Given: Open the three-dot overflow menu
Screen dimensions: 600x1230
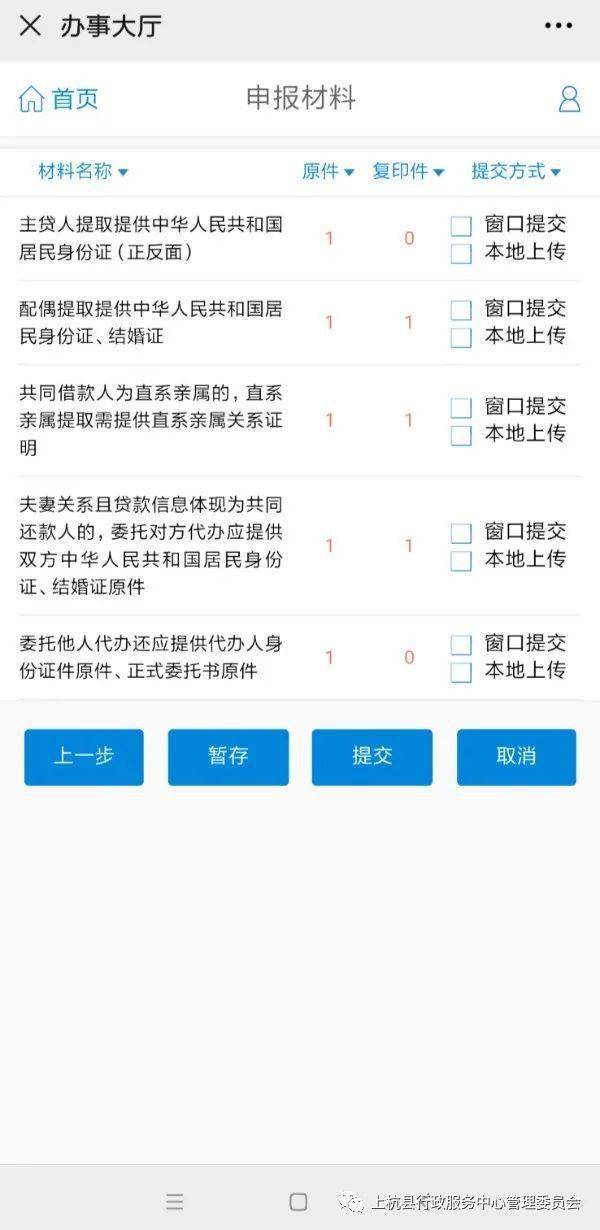Looking at the screenshot, I should coord(558,26).
